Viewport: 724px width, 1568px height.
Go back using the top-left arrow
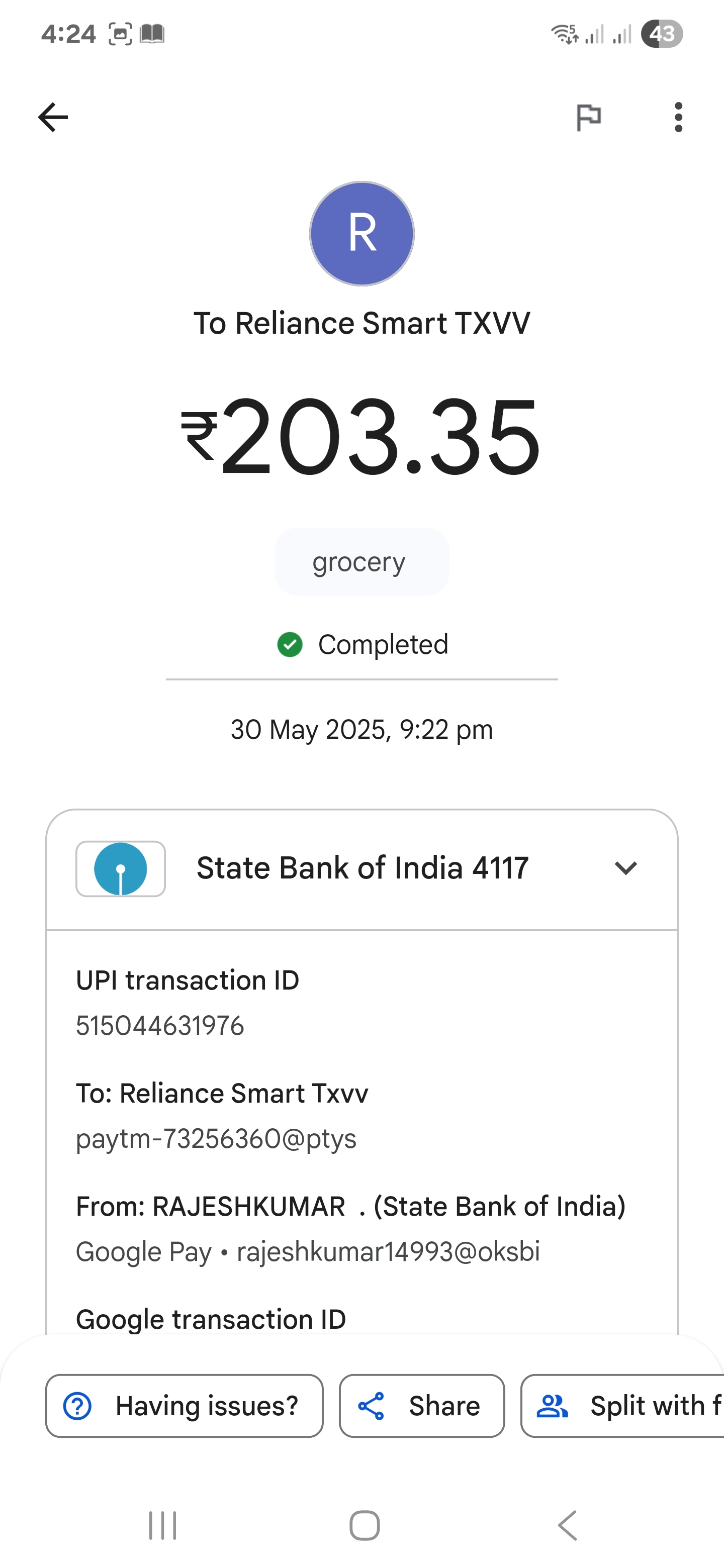click(53, 117)
